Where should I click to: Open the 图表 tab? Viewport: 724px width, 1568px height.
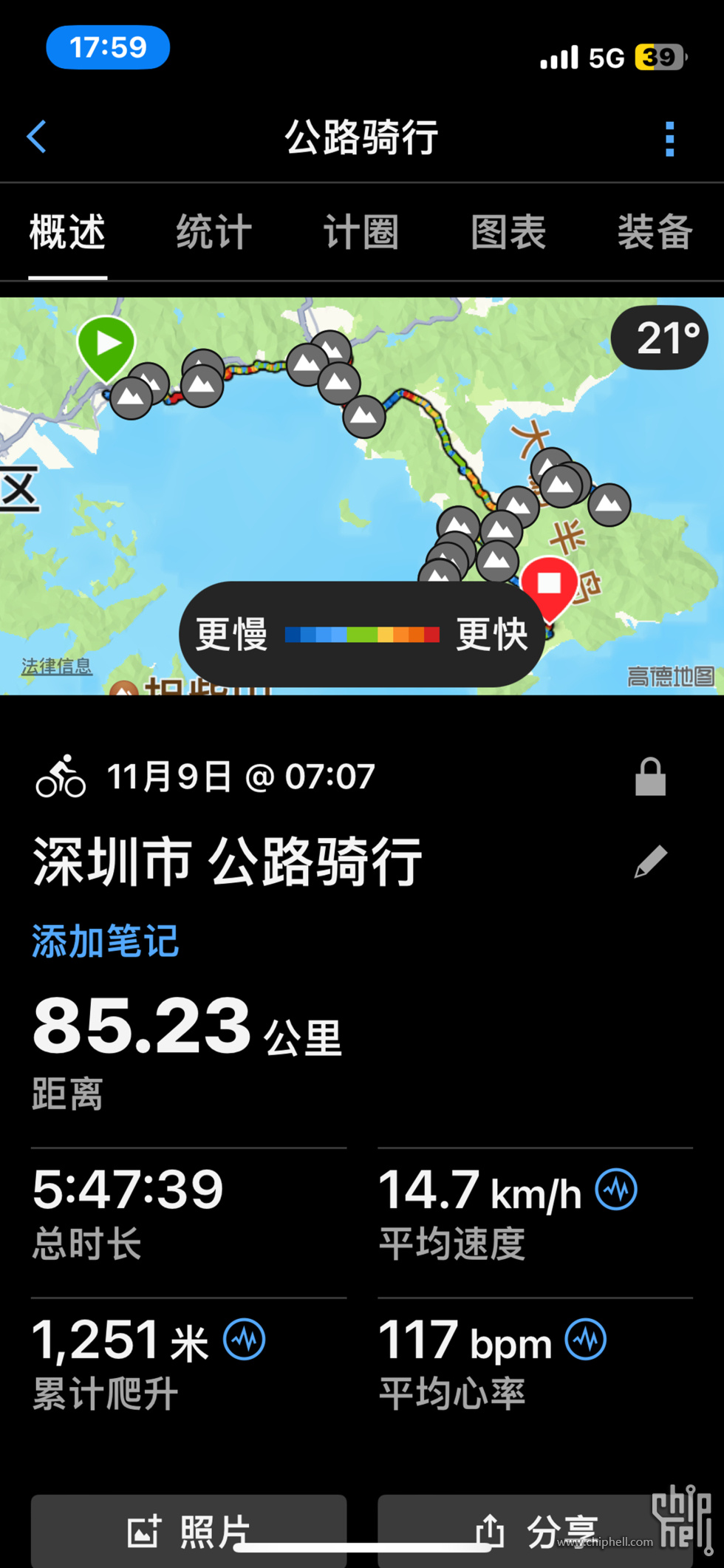tap(508, 232)
